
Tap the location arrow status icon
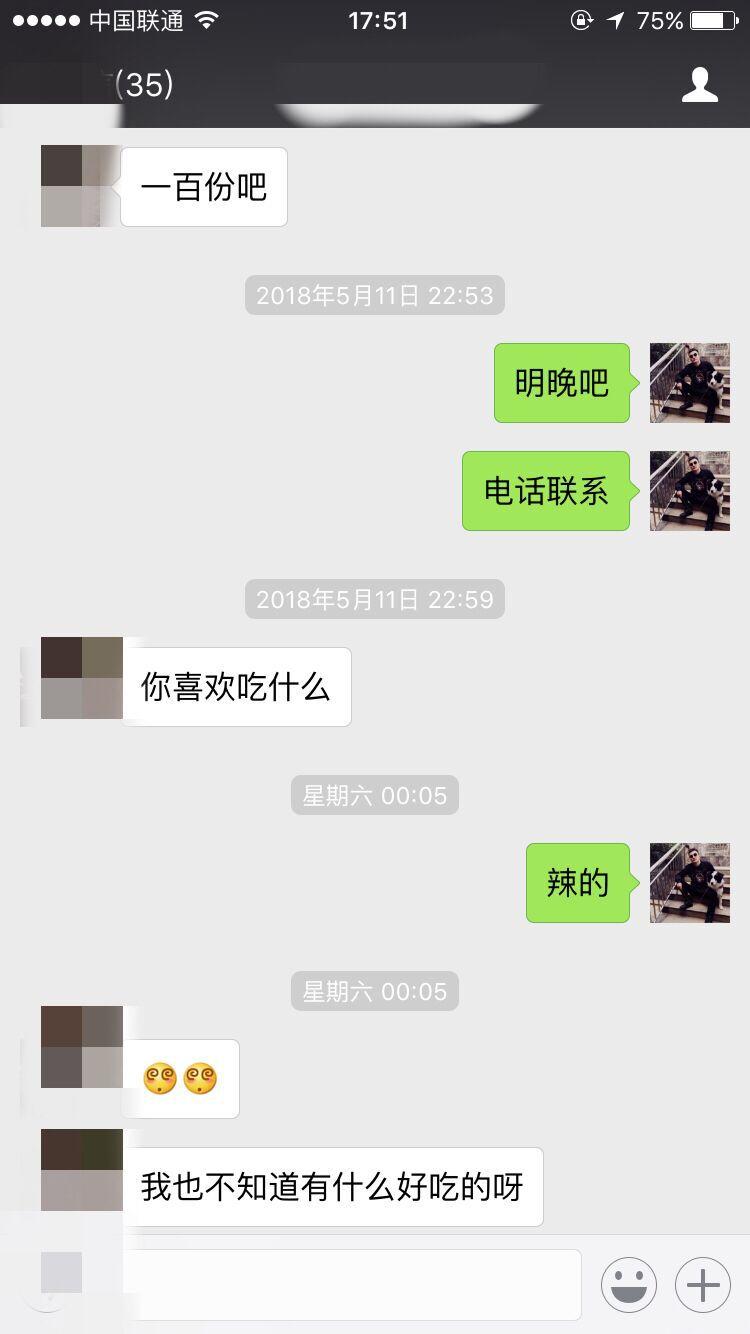613,20
